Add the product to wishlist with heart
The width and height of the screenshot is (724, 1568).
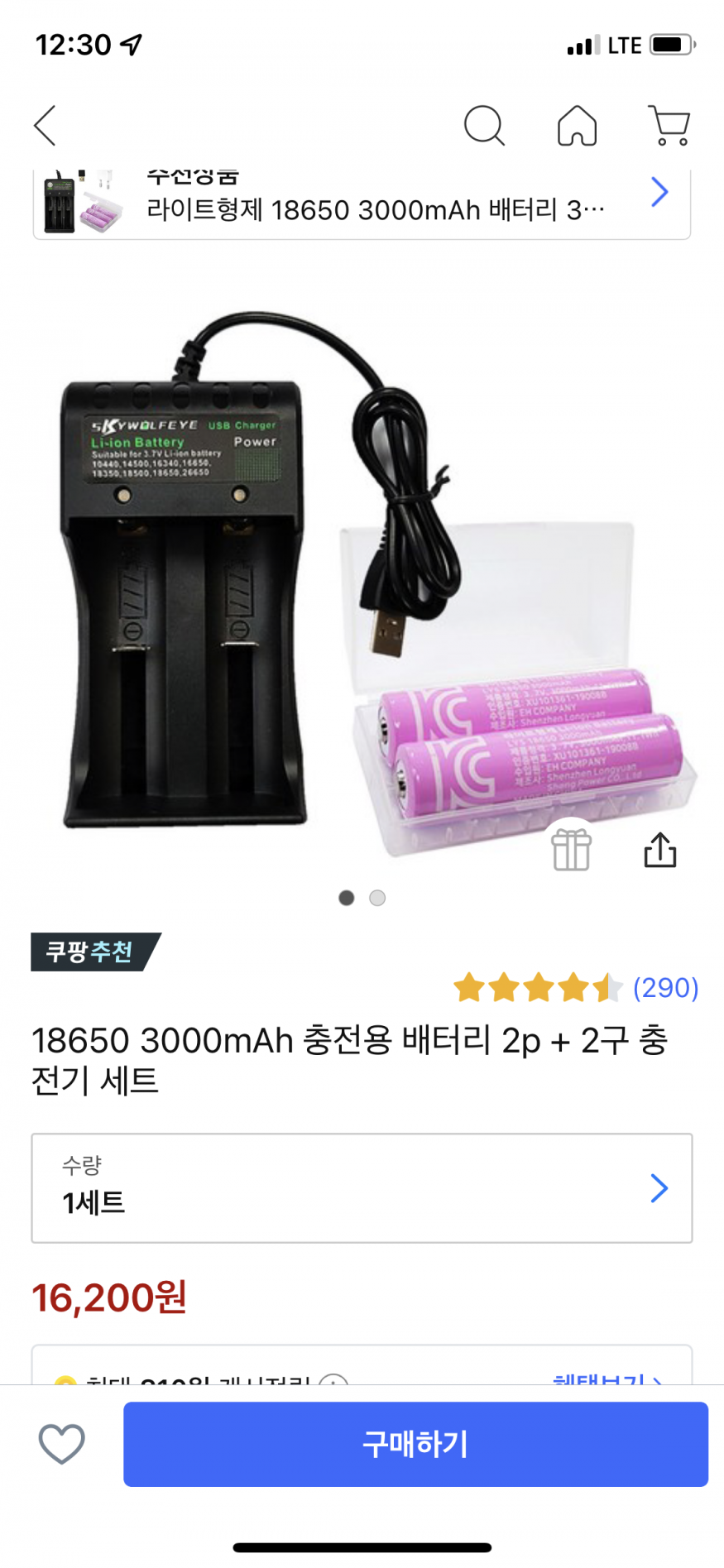[62, 1444]
